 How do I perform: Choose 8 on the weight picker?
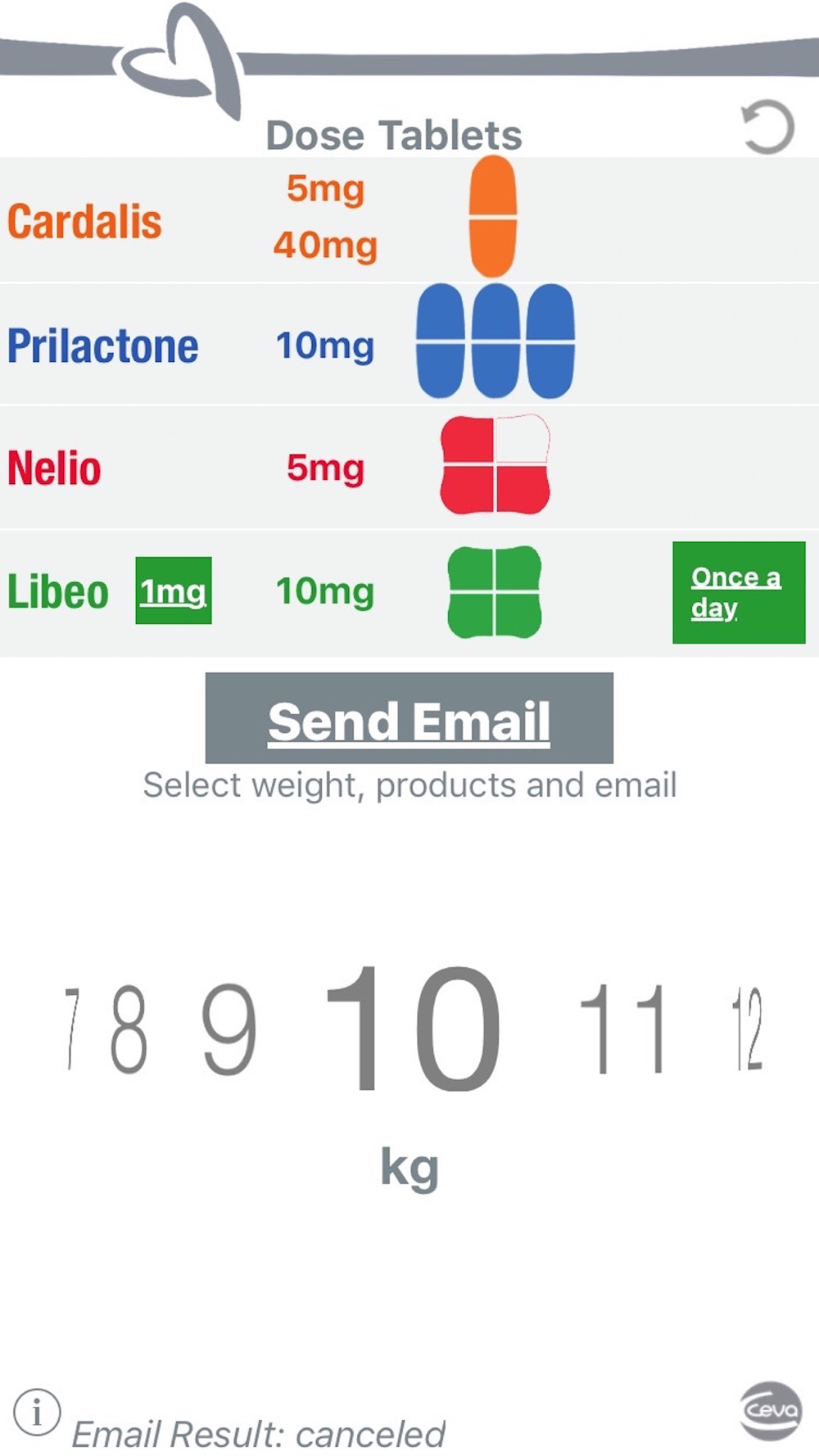[129, 1029]
